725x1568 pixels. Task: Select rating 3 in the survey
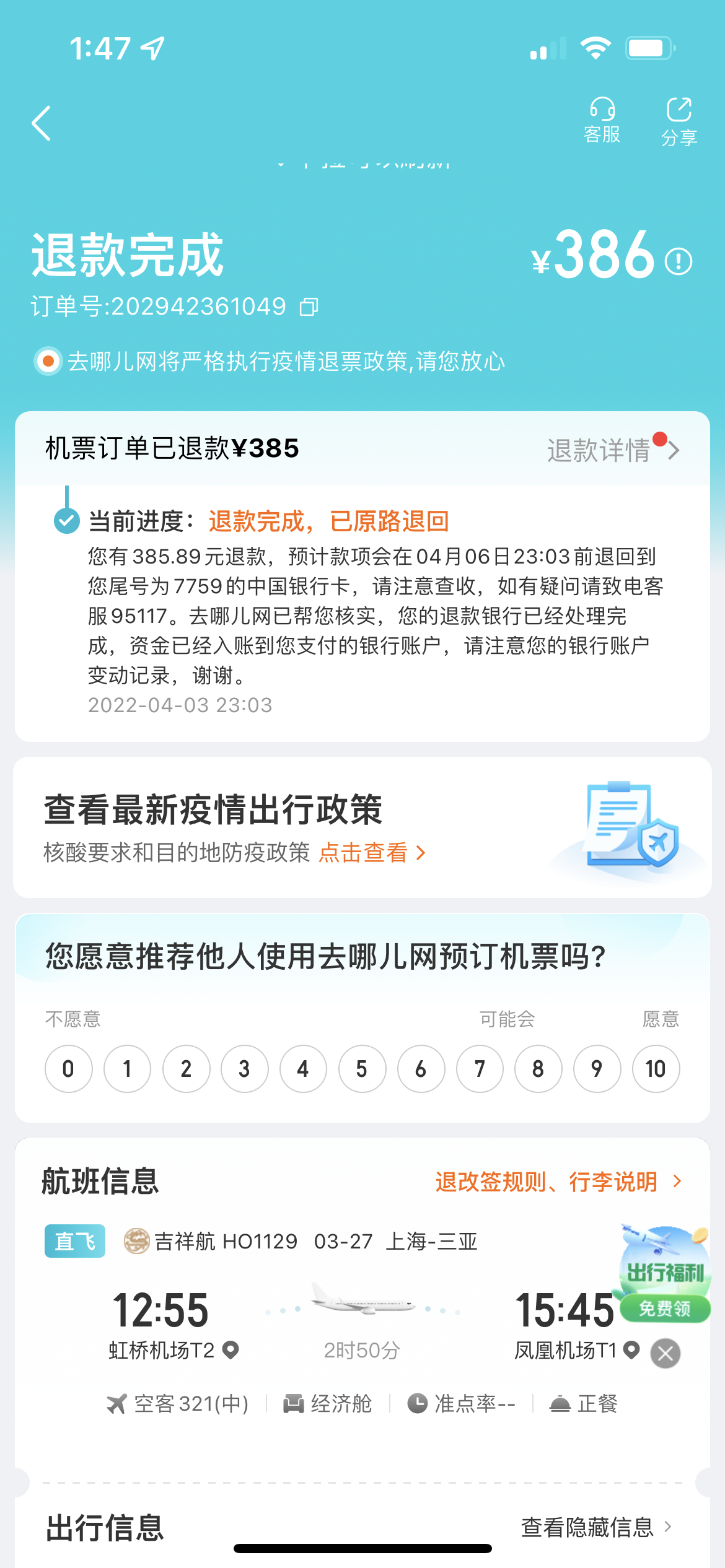[244, 1069]
